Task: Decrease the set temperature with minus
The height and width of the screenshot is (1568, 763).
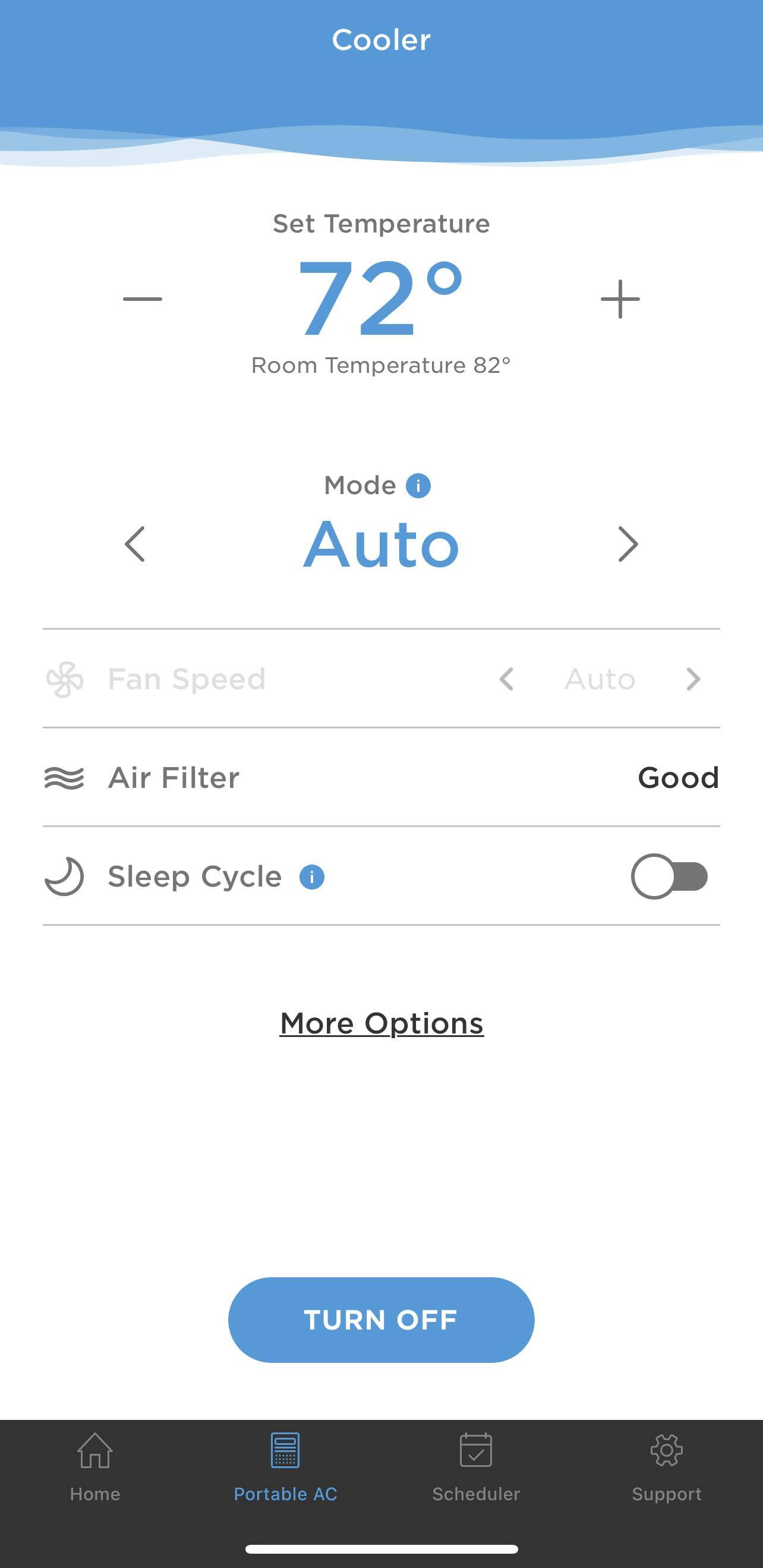Action: tap(143, 299)
